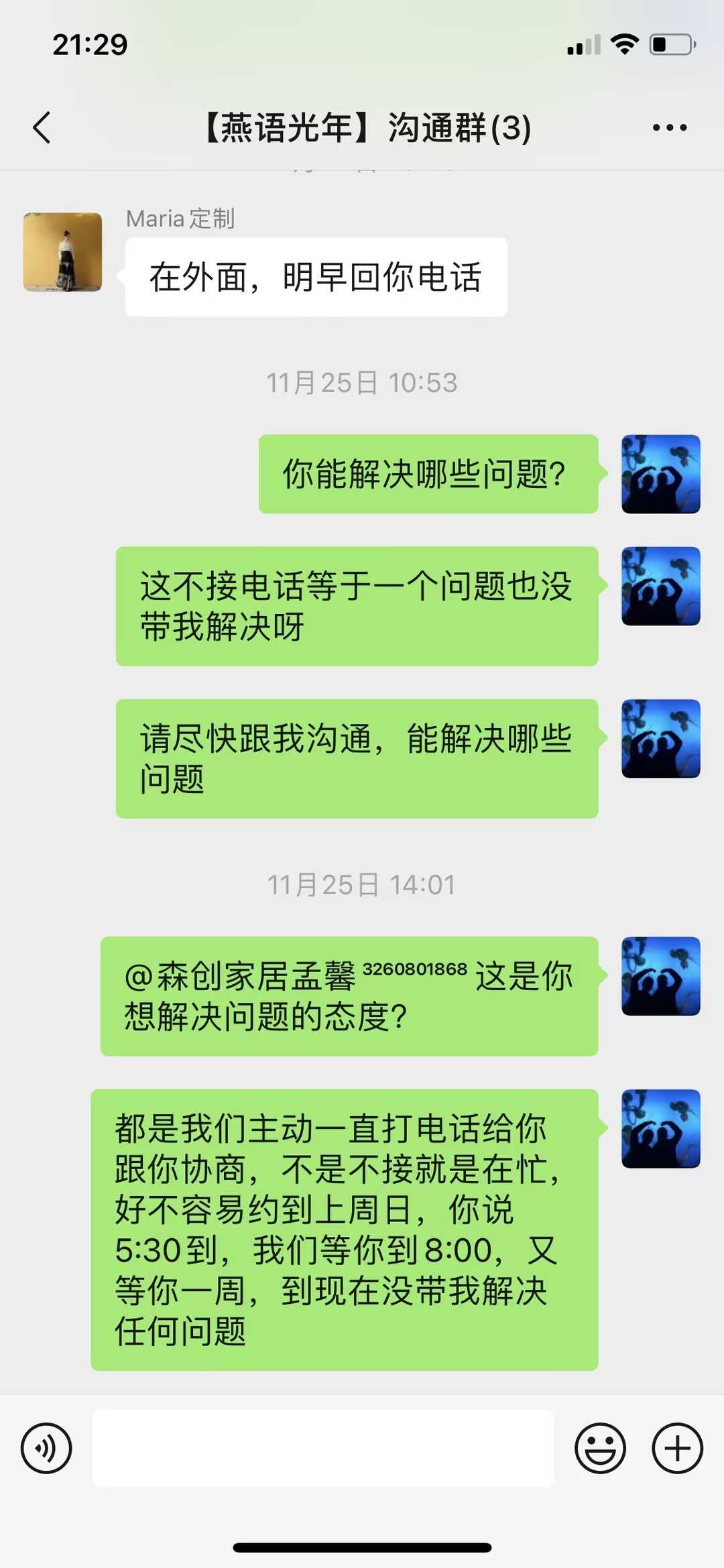
Task: Go back from the group chat
Action: [x=42, y=127]
